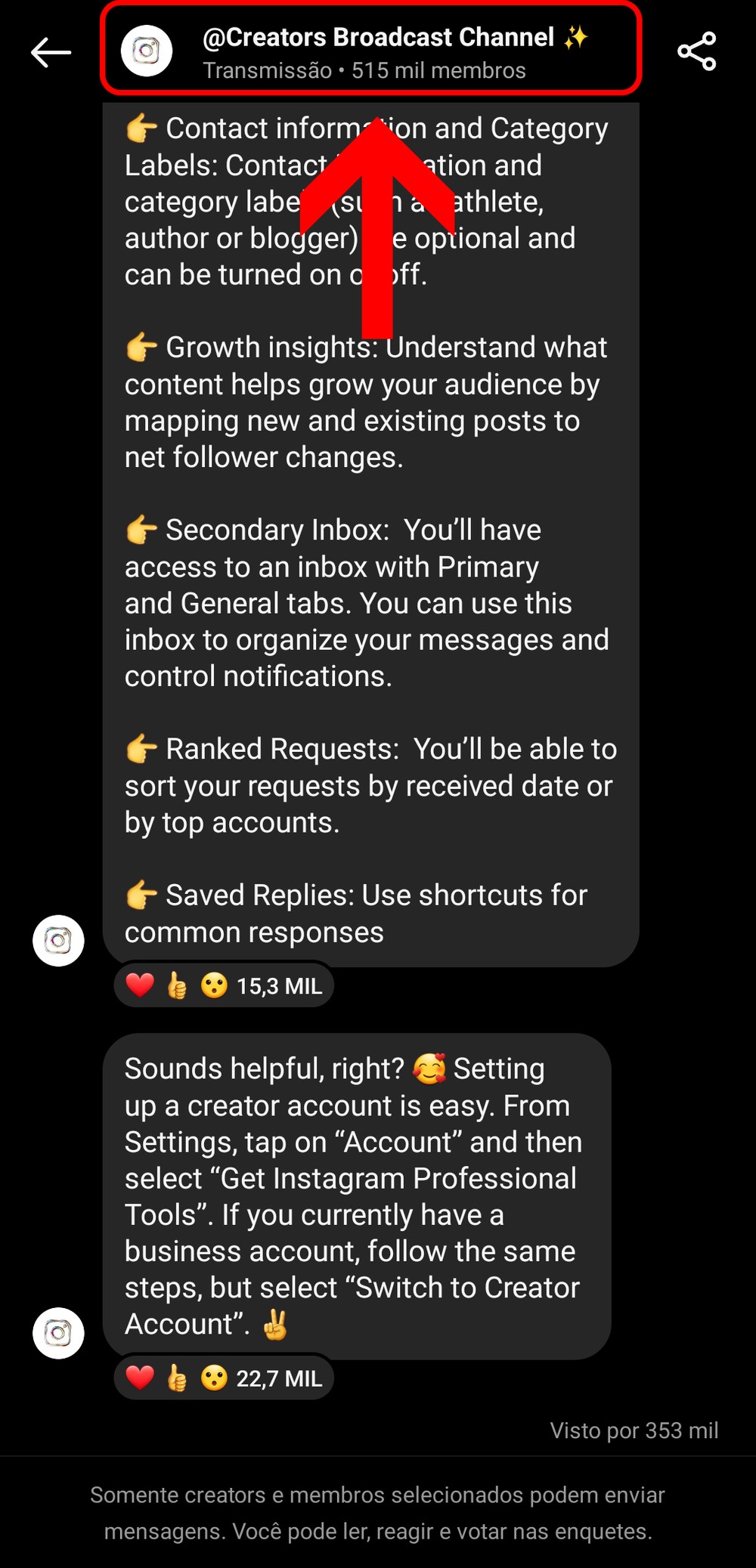View reactions with 22,7 MIL count
The width and height of the screenshot is (756, 1568).
pyautogui.click(x=224, y=1378)
